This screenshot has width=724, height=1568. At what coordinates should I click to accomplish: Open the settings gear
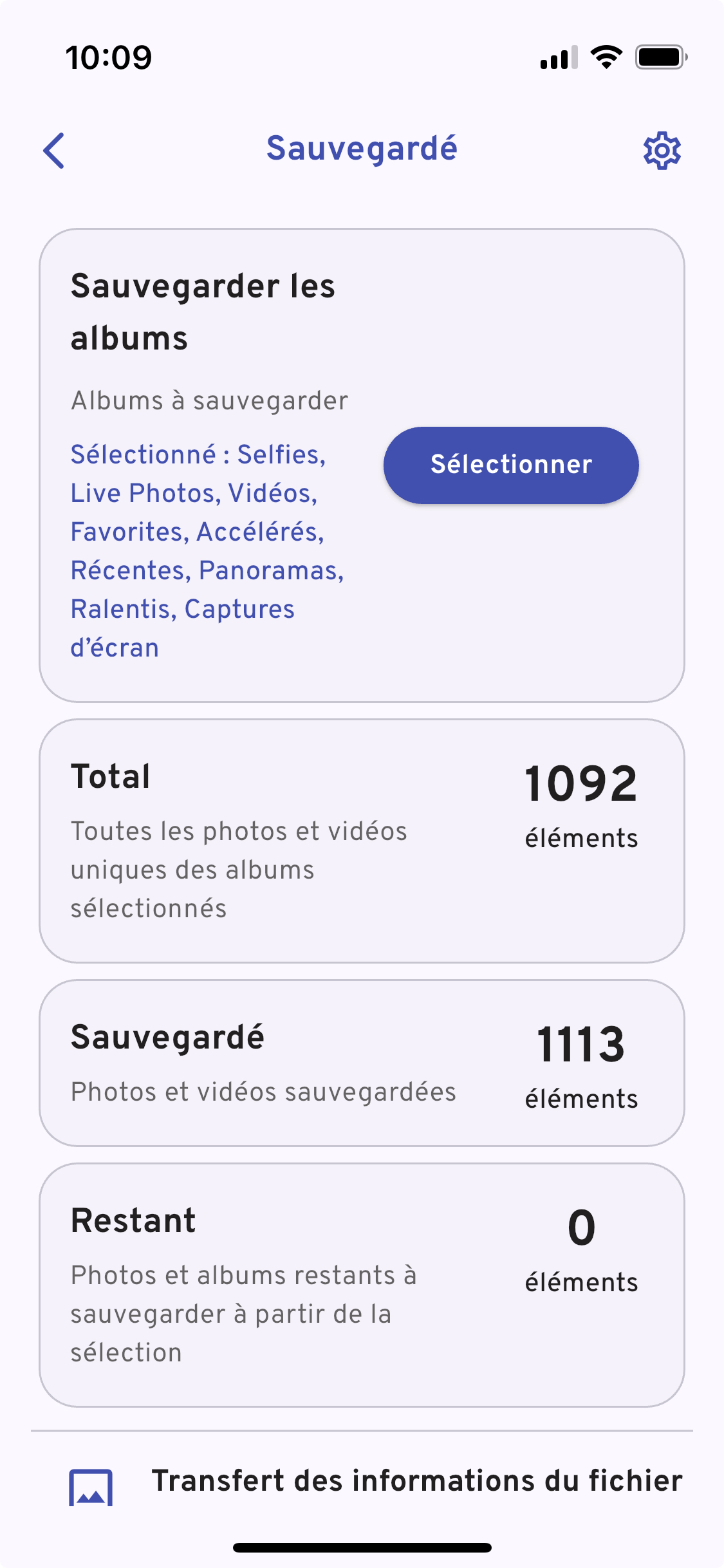(662, 151)
